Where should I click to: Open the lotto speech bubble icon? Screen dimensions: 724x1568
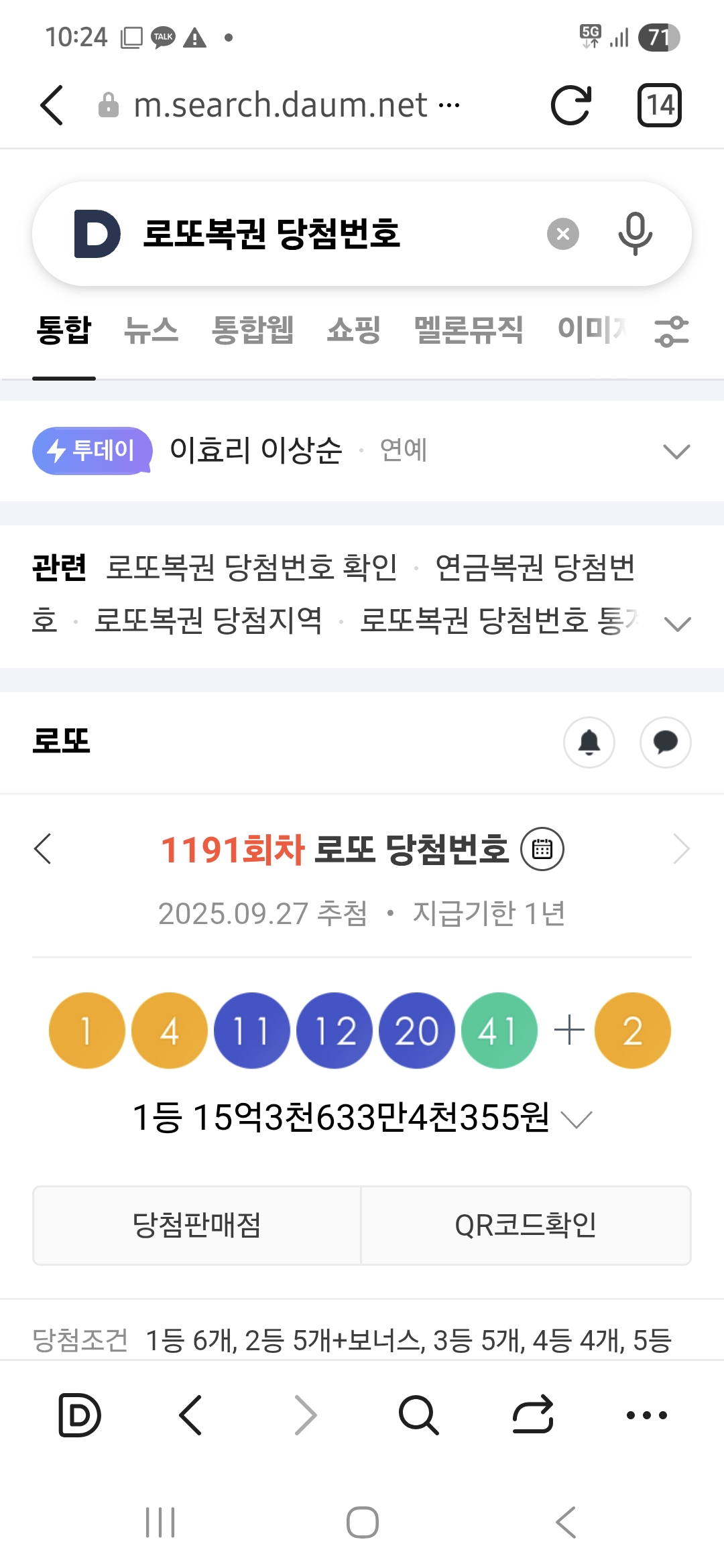[665, 742]
